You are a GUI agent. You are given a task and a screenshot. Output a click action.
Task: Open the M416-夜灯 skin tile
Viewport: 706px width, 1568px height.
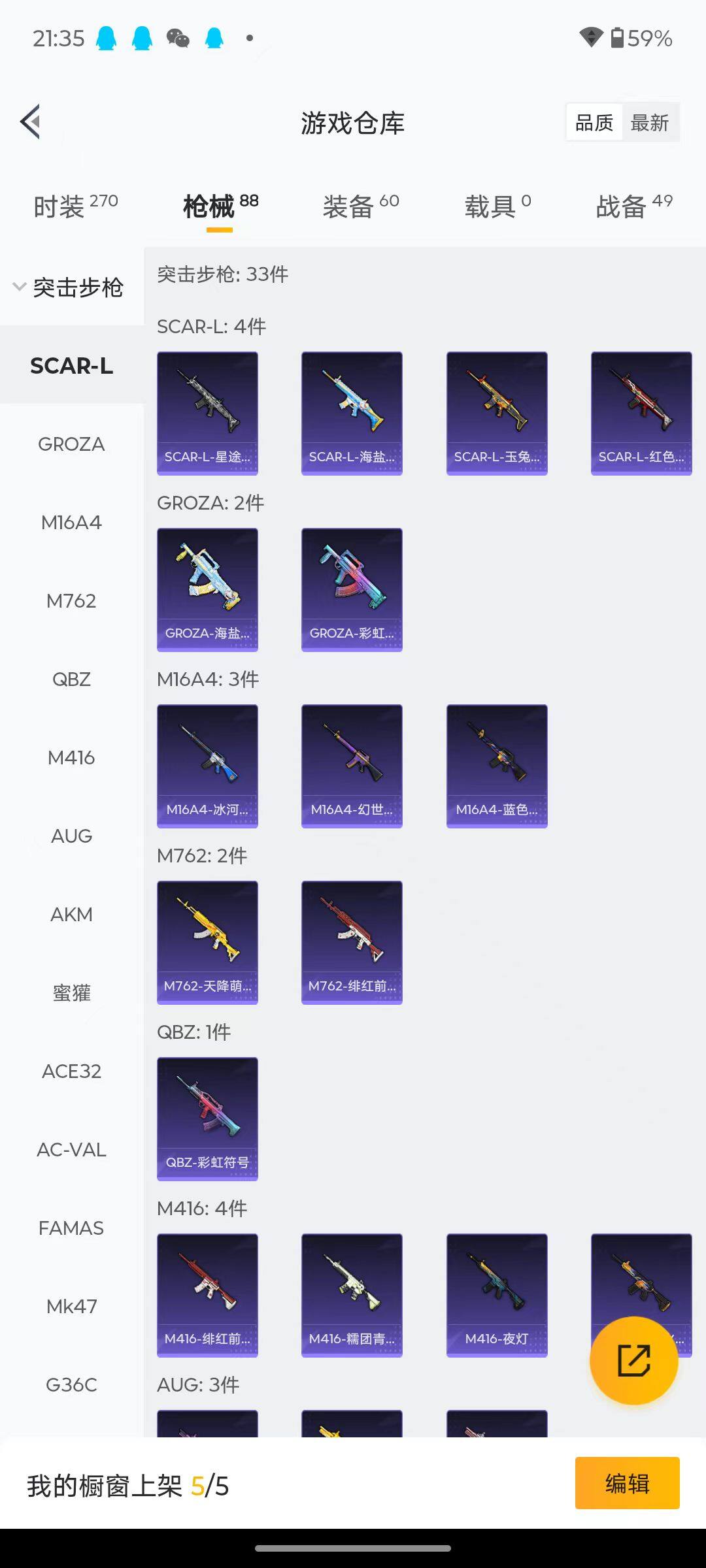pyautogui.click(x=497, y=1295)
